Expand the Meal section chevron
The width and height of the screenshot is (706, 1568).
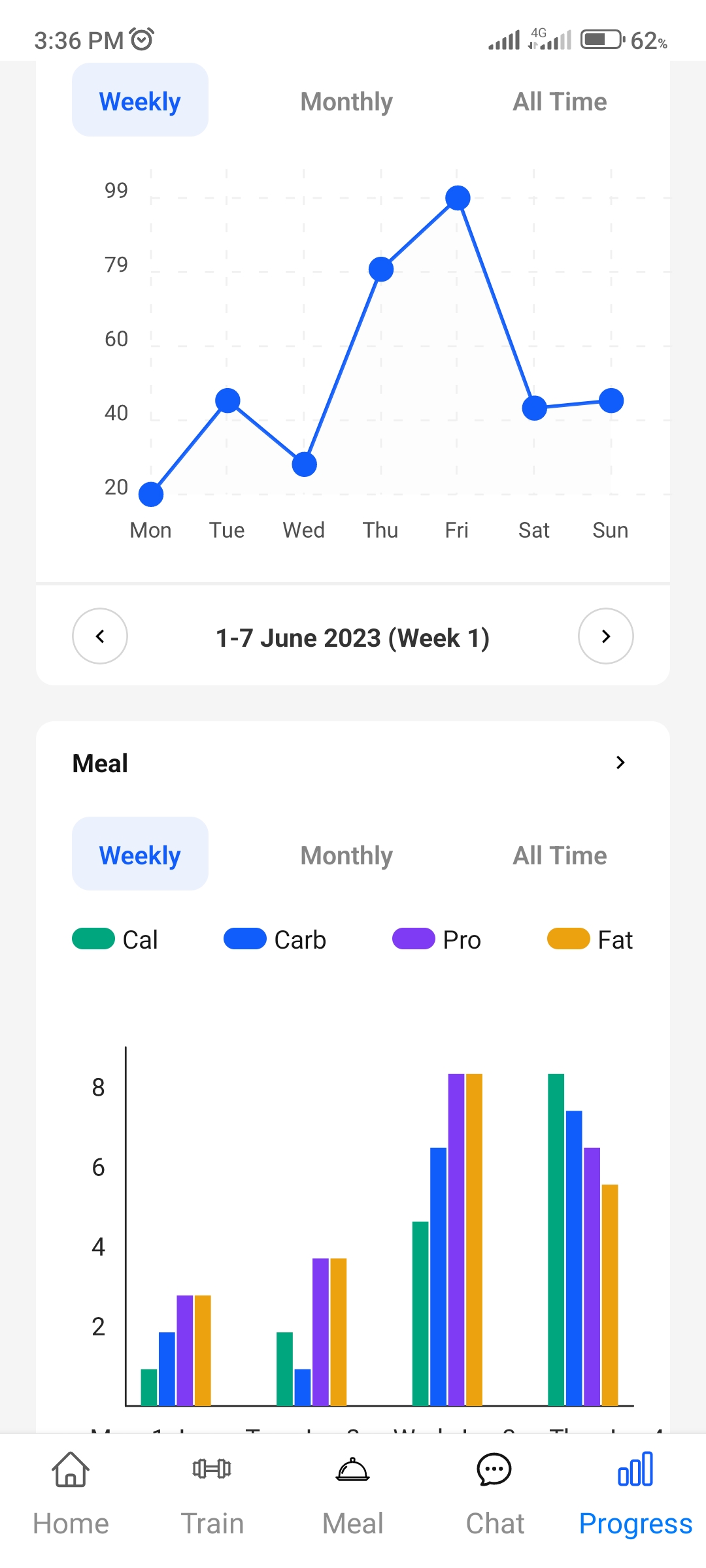(x=620, y=762)
